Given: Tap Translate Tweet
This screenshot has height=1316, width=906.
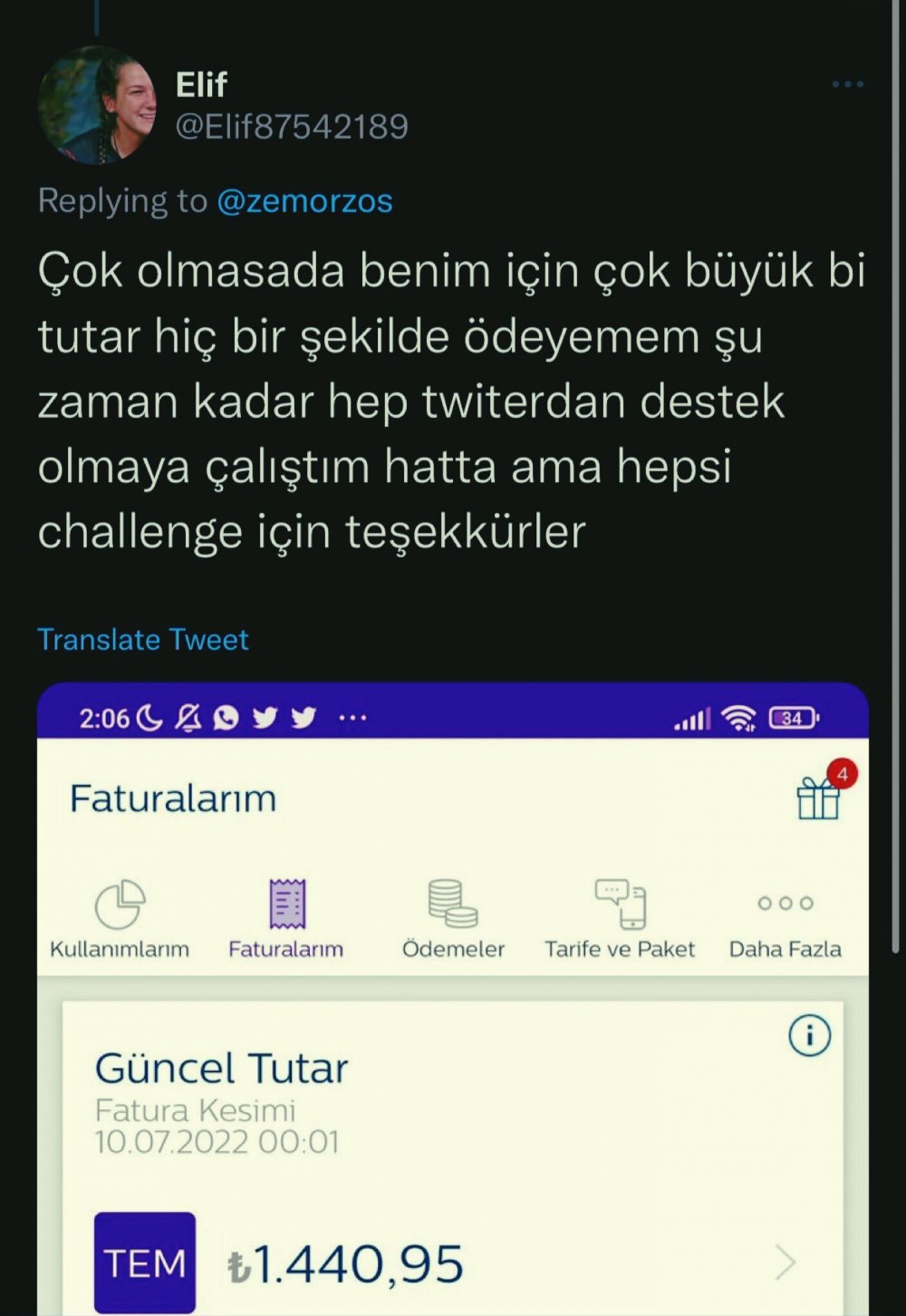Looking at the screenshot, I should click(143, 639).
